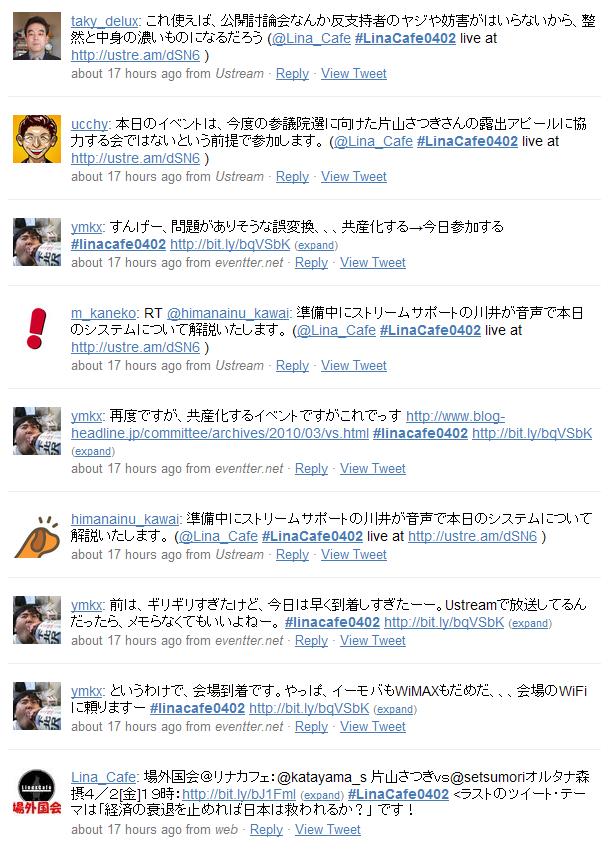
Task: Reply to Lina_Cafe's tweet
Action: point(266,829)
